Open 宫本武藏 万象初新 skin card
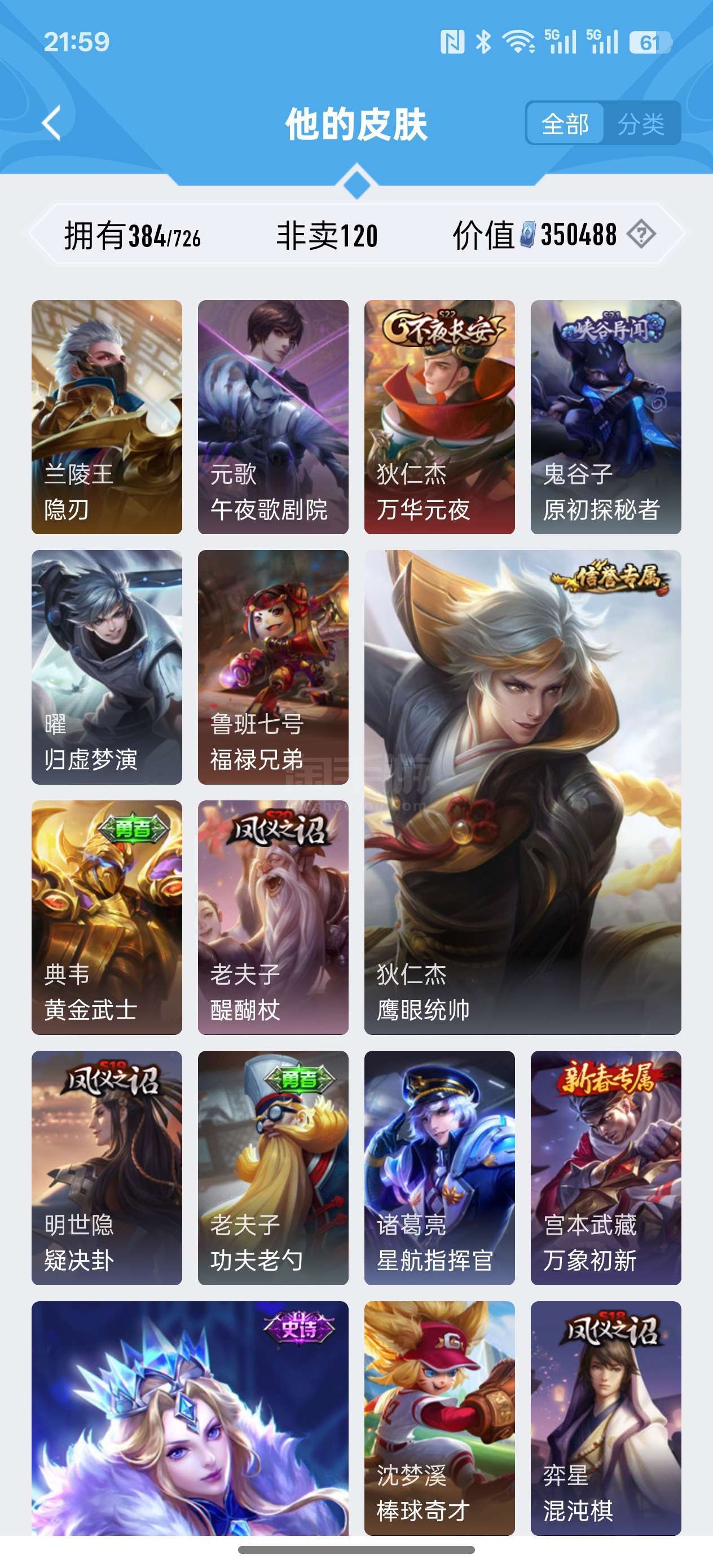 (605, 1168)
